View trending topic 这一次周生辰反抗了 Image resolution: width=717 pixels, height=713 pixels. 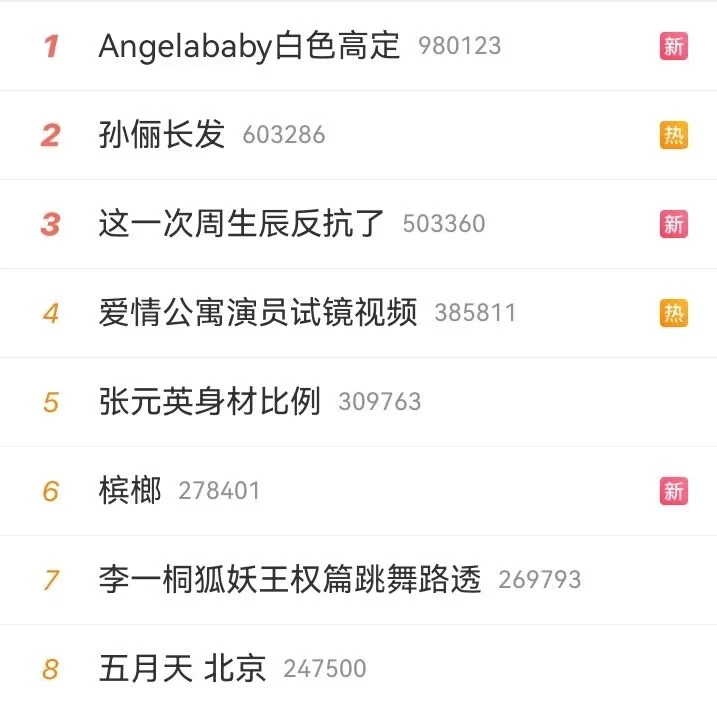click(241, 224)
